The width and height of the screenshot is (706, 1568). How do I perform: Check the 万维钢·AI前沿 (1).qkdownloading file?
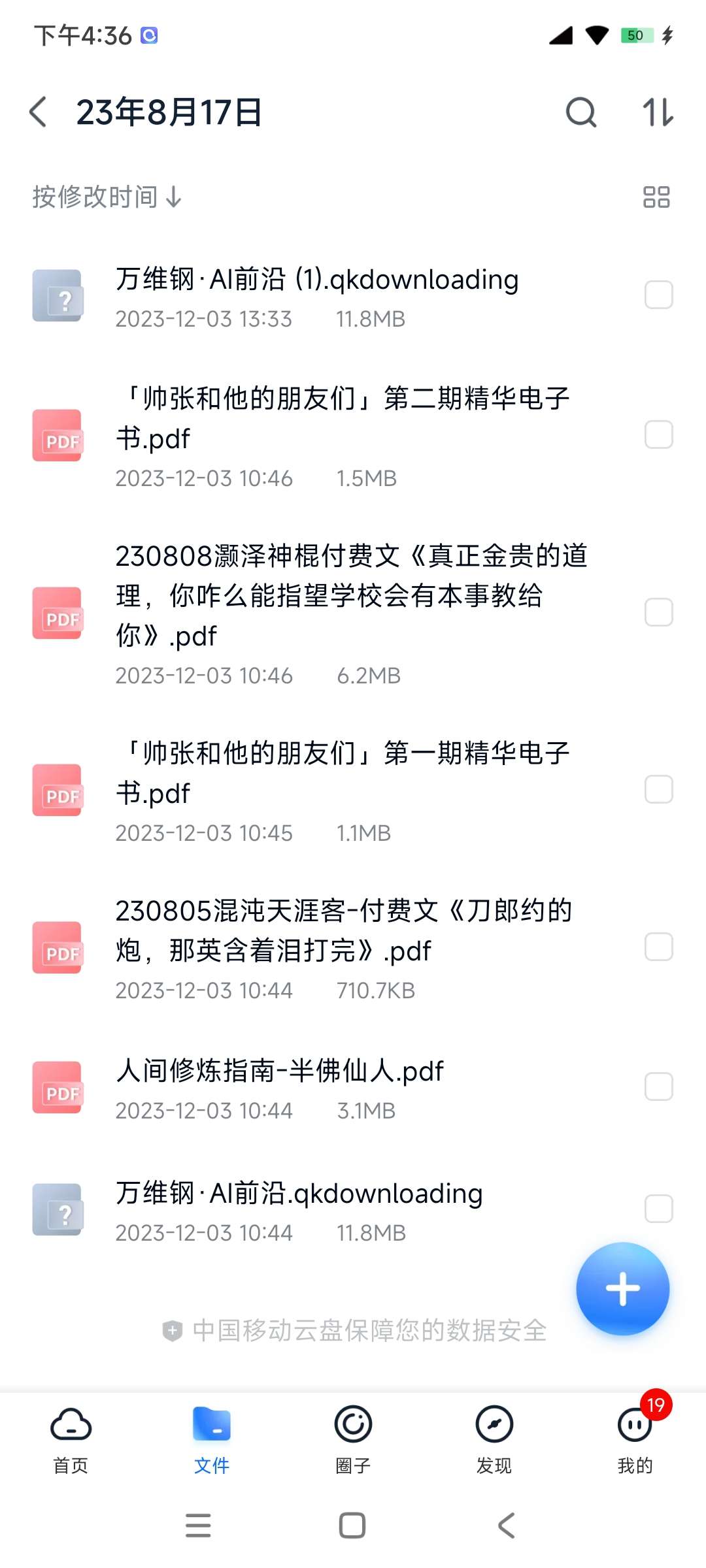point(658,295)
